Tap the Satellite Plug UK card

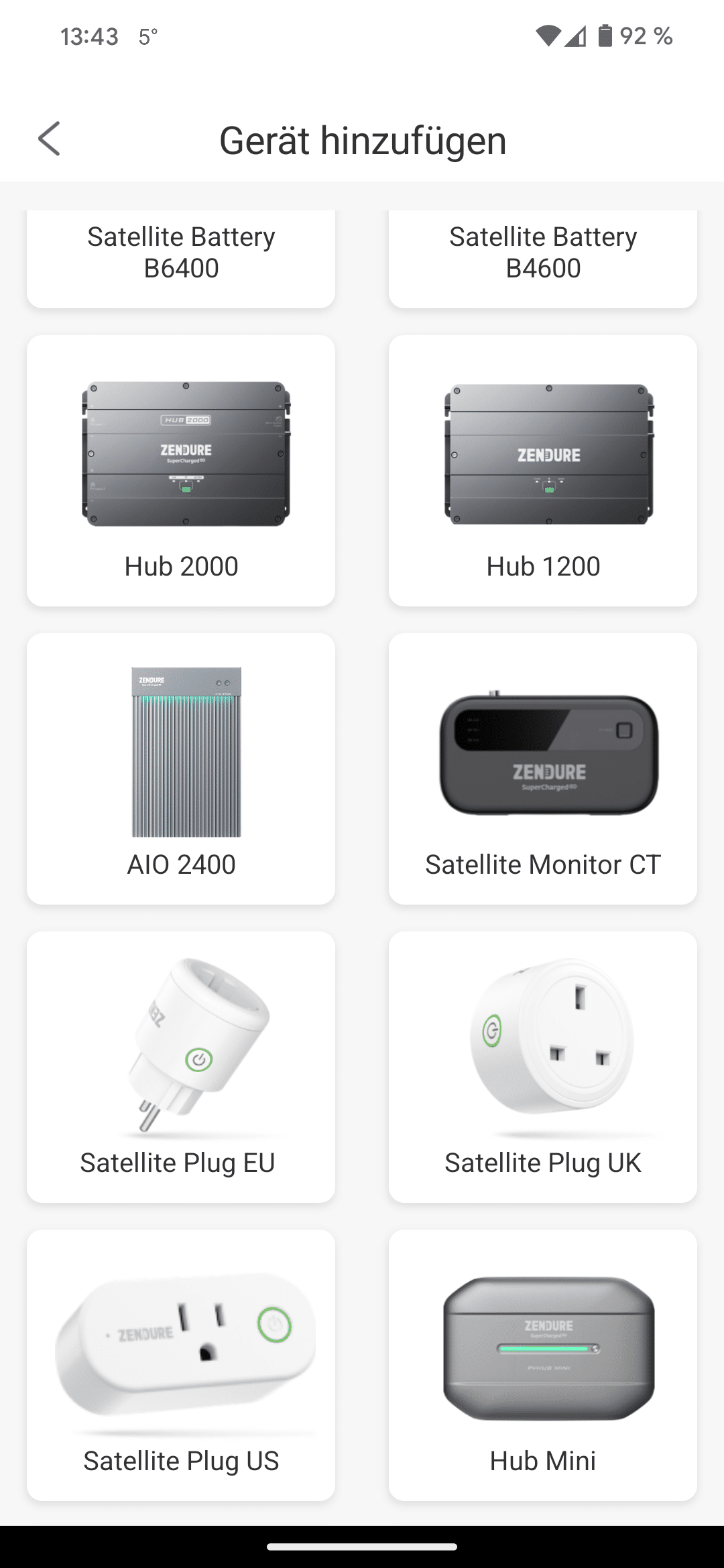(543, 1067)
